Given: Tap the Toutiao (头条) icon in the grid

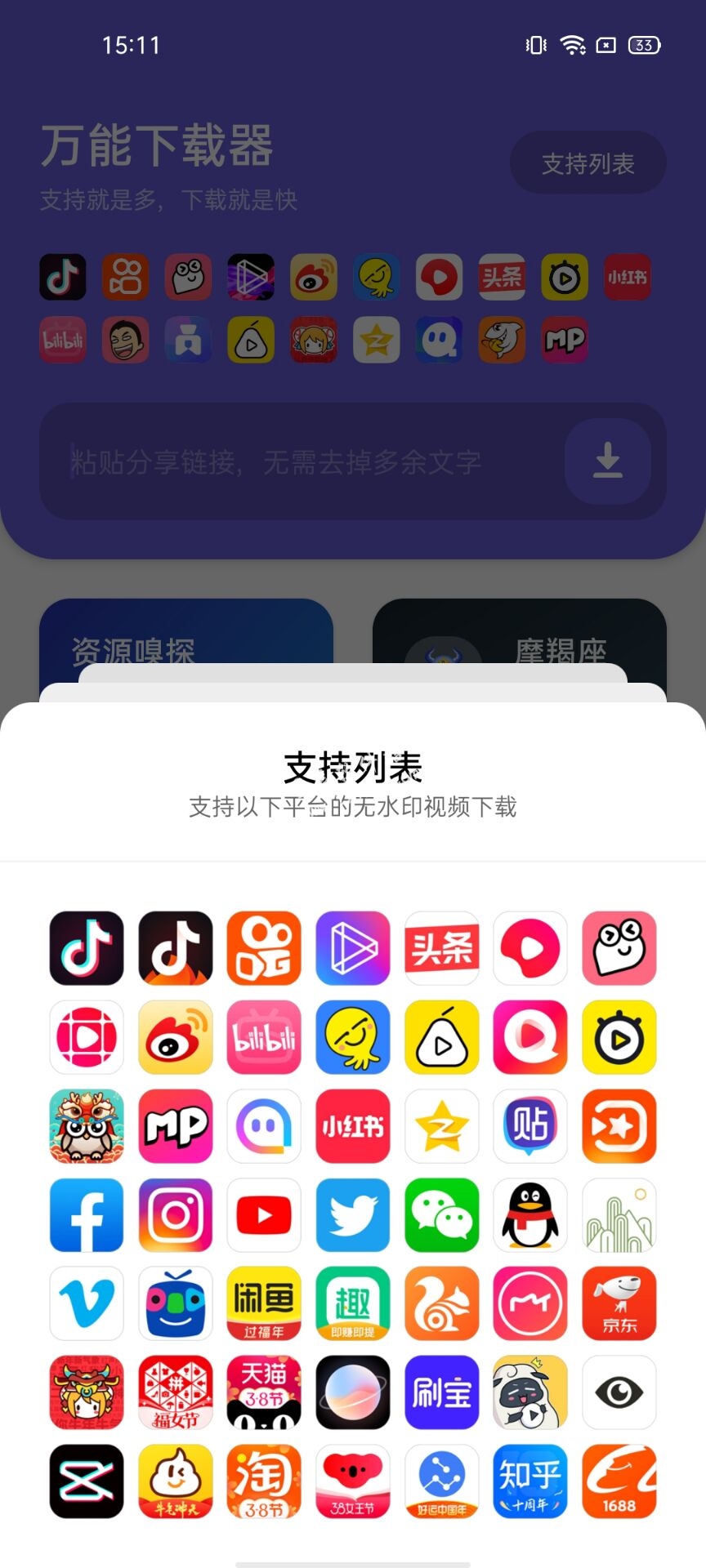Looking at the screenshot, I should pyautogui.click(x=441, y=948).
